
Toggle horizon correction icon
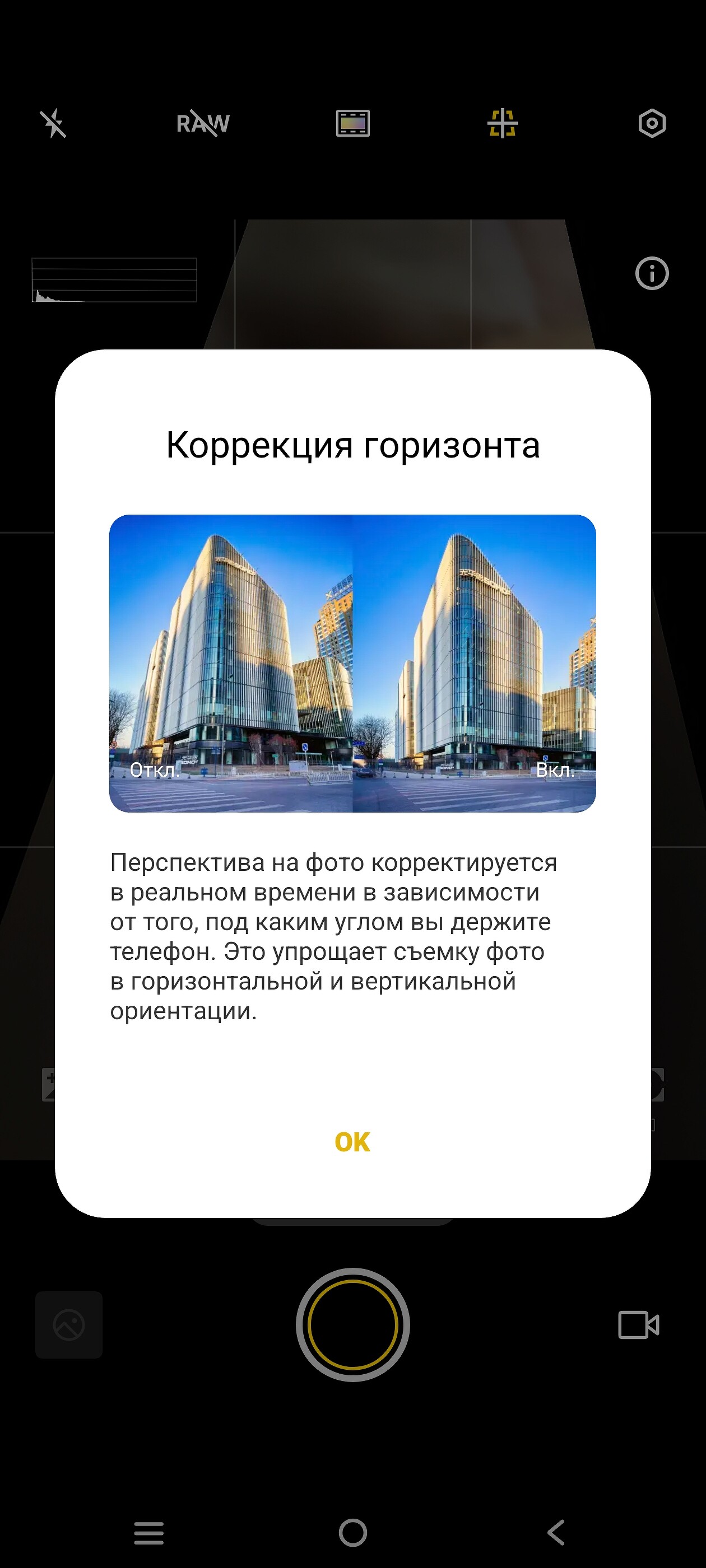coord(503,124)
